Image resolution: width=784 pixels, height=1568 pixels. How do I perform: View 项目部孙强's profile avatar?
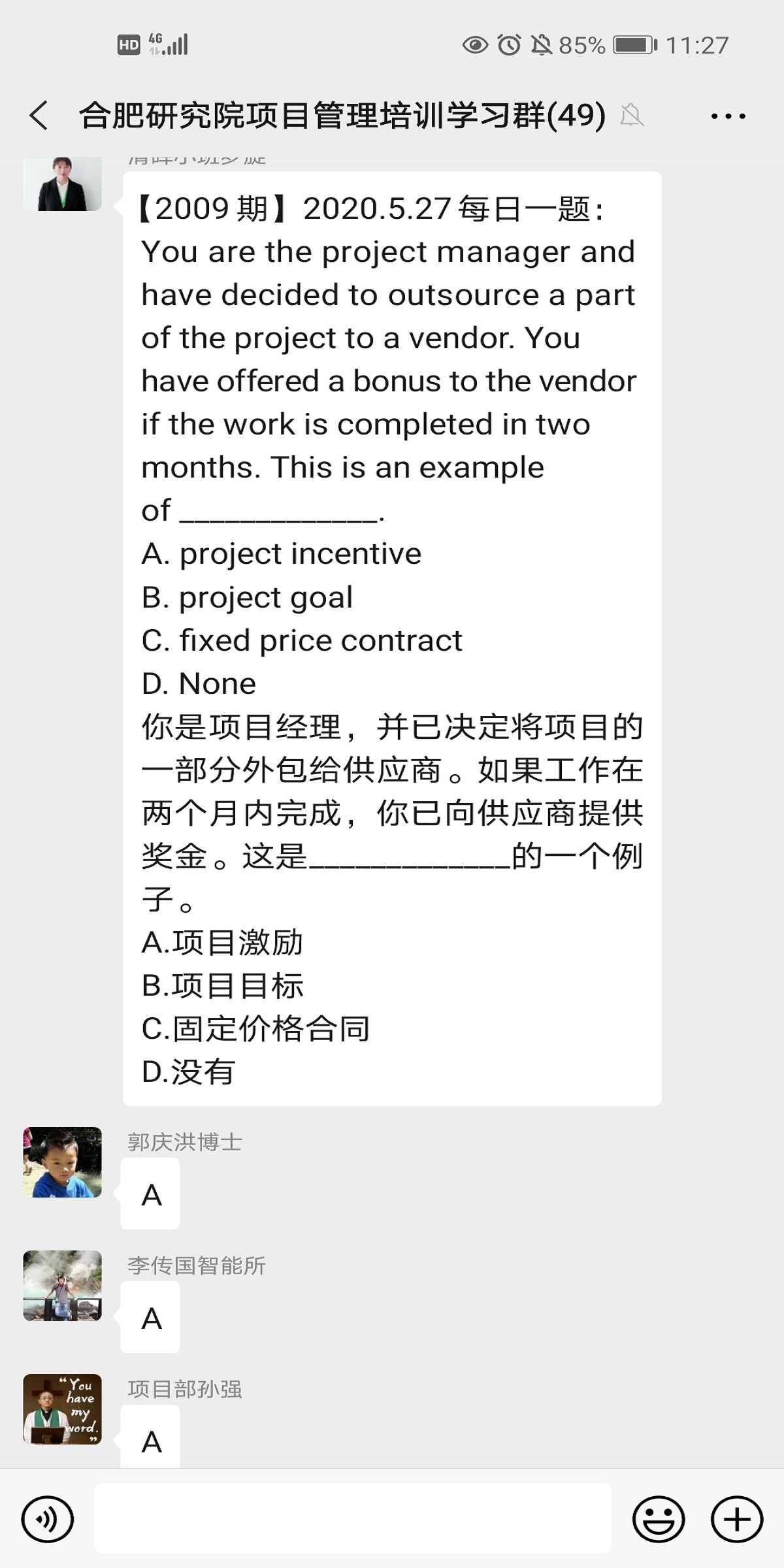tap(63, 1409)
